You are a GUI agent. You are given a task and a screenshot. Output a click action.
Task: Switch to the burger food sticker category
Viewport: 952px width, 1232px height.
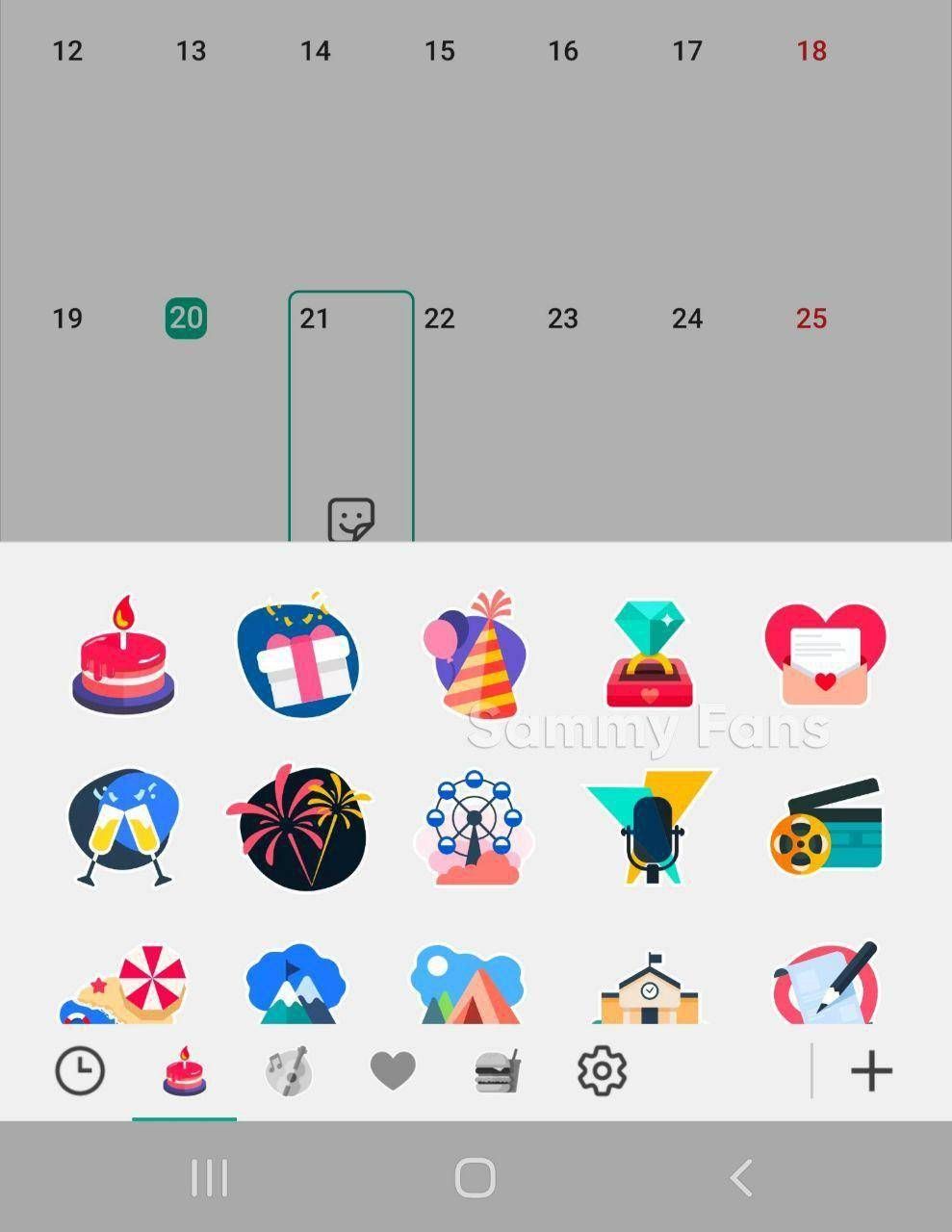point(498,1070)
